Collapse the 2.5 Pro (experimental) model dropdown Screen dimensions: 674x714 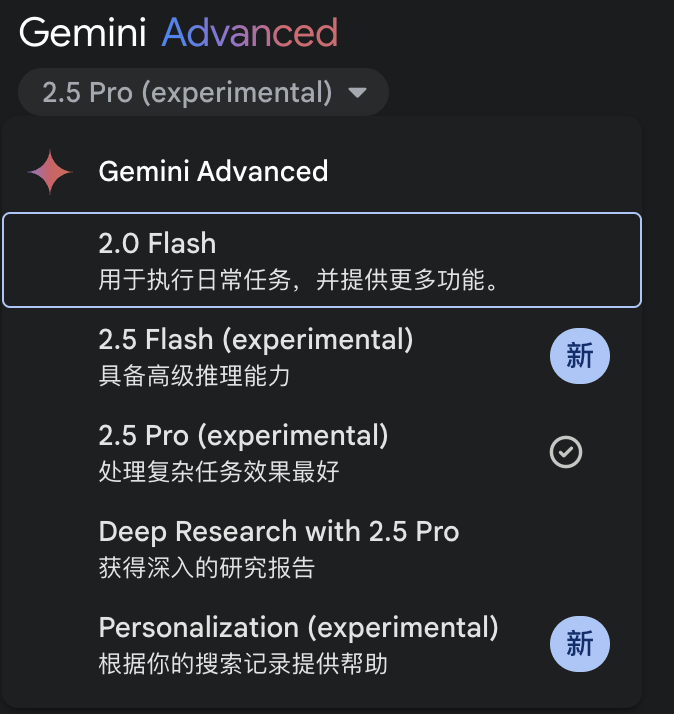click(203, 92)
